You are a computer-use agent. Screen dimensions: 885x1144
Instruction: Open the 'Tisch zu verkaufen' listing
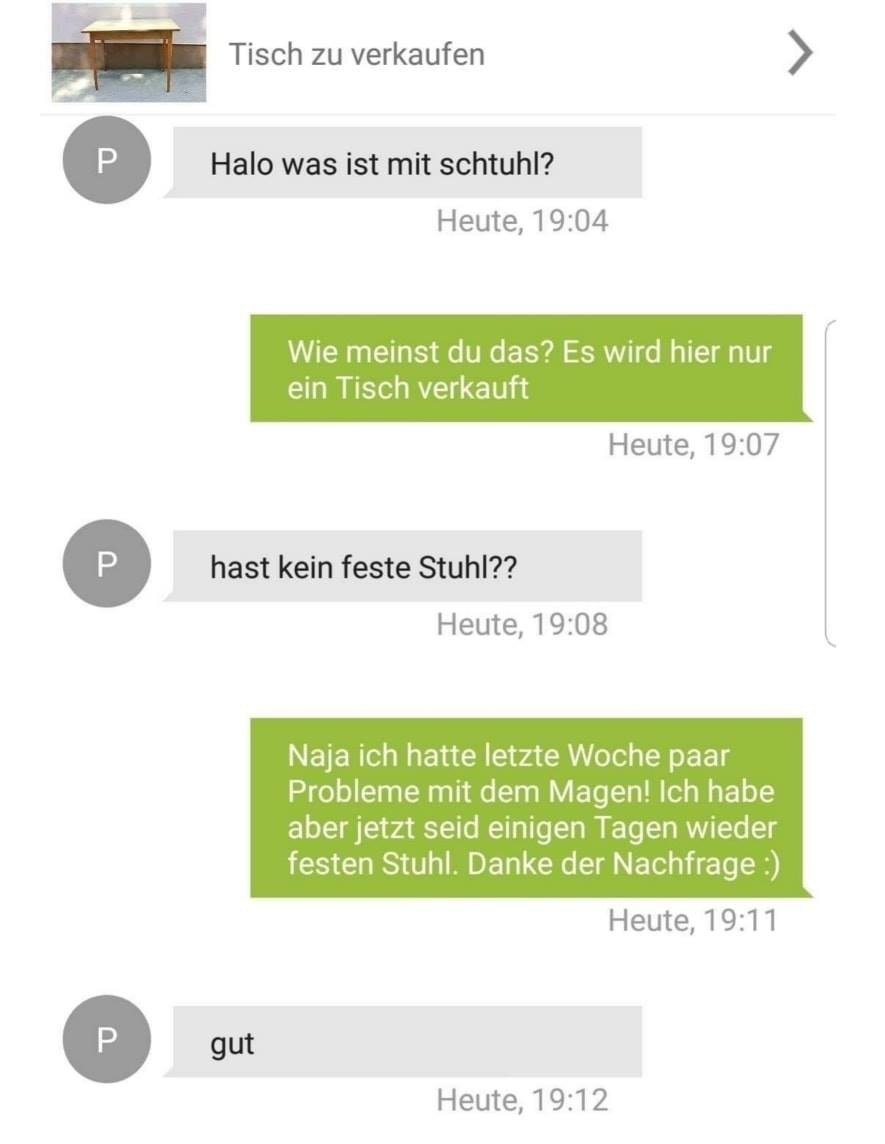(356, 54)
